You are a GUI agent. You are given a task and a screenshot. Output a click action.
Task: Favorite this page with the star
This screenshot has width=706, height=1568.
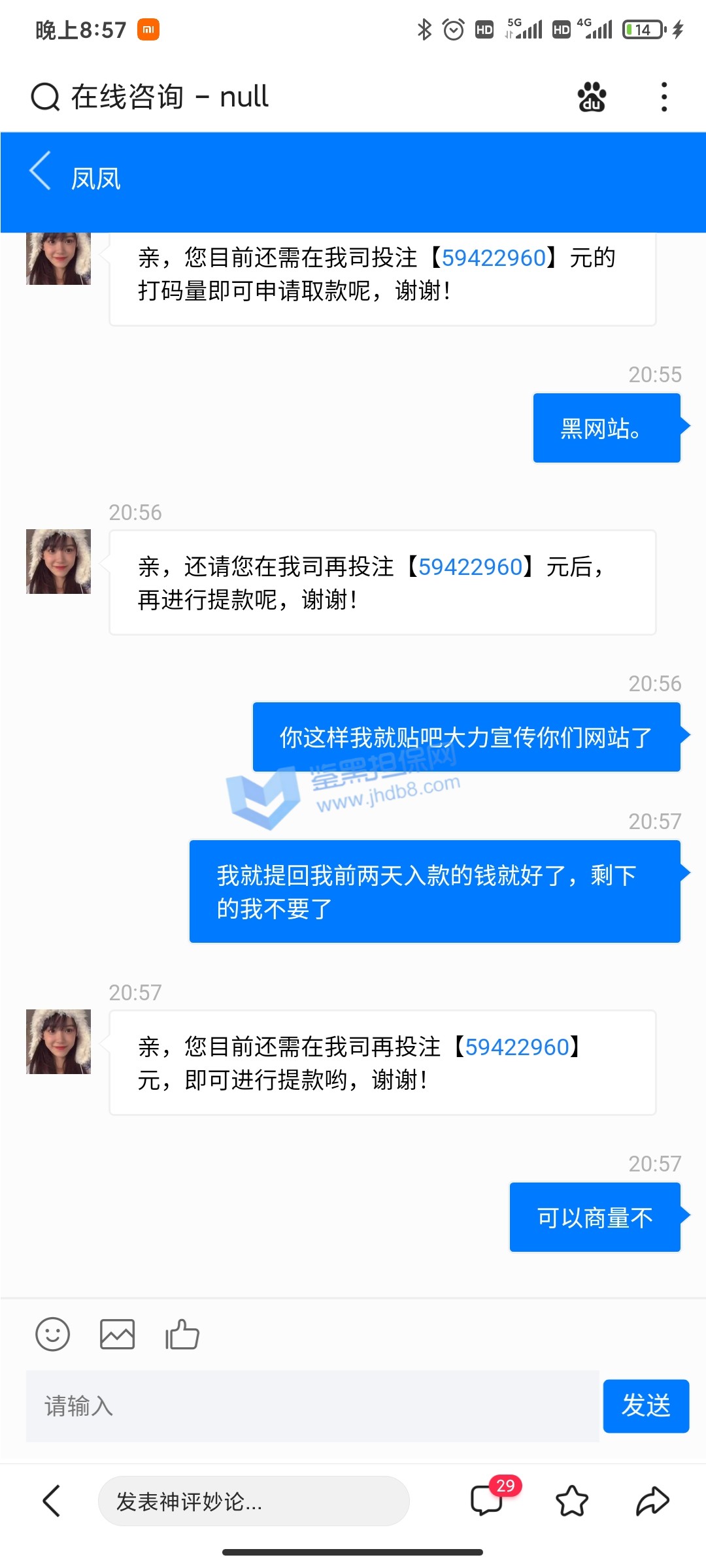572,1501
